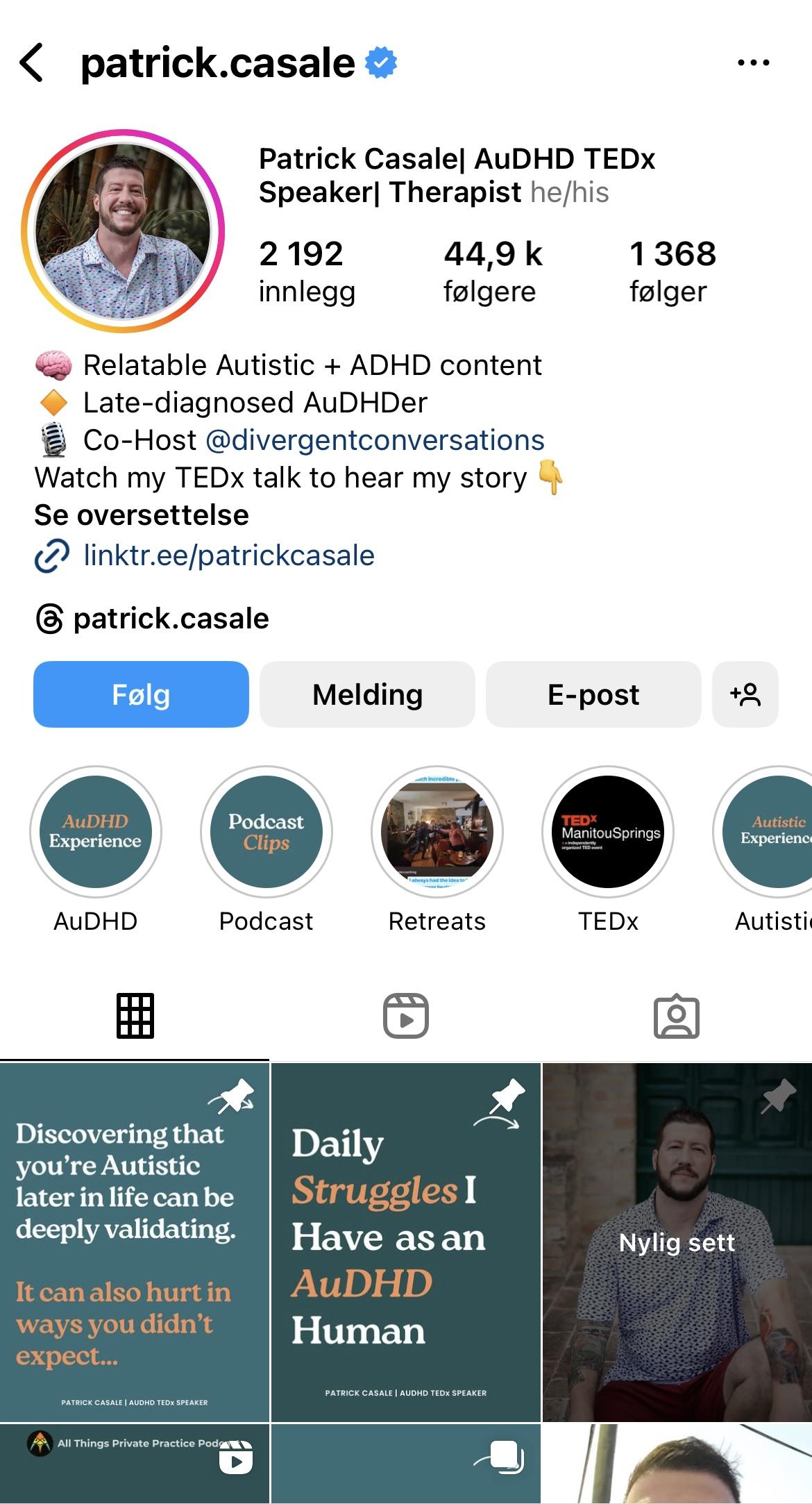View Patrick's story via profile picture
This screenshot has height=1504, width=812.
point(123,231)
